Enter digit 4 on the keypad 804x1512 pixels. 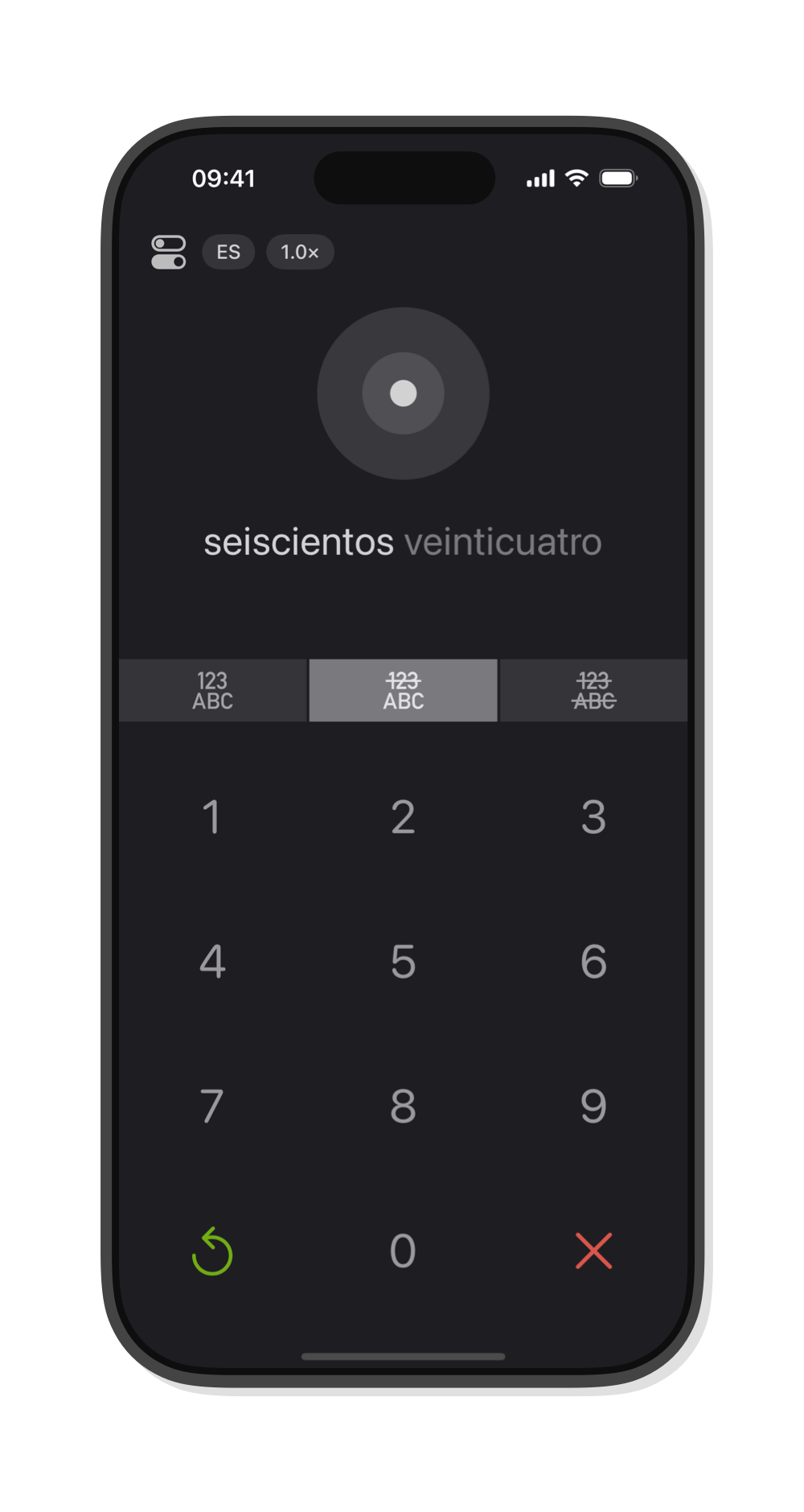coord(212,962)
